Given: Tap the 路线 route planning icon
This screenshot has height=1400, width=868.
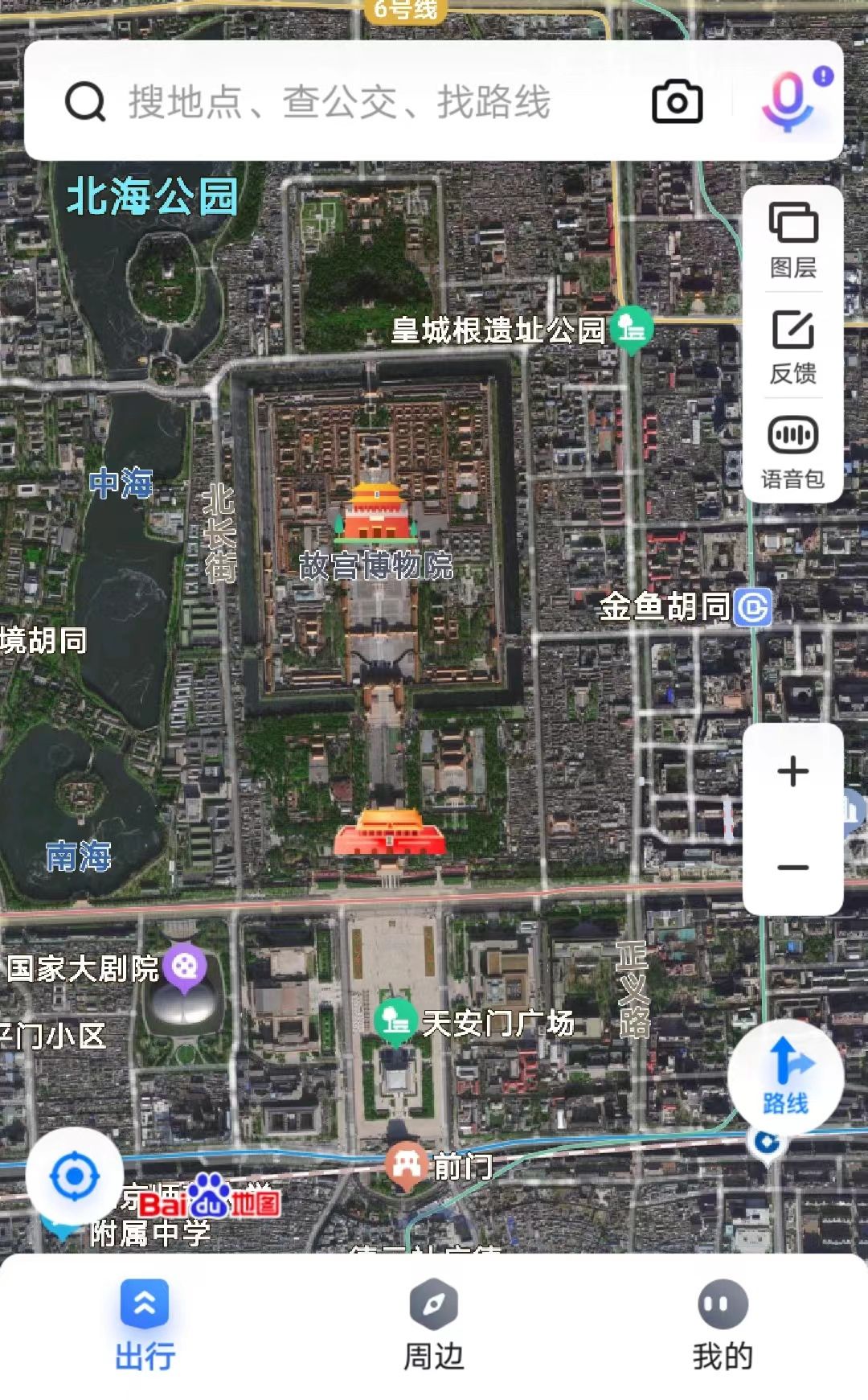Looking at the screenshot, I should (786, 1077).
